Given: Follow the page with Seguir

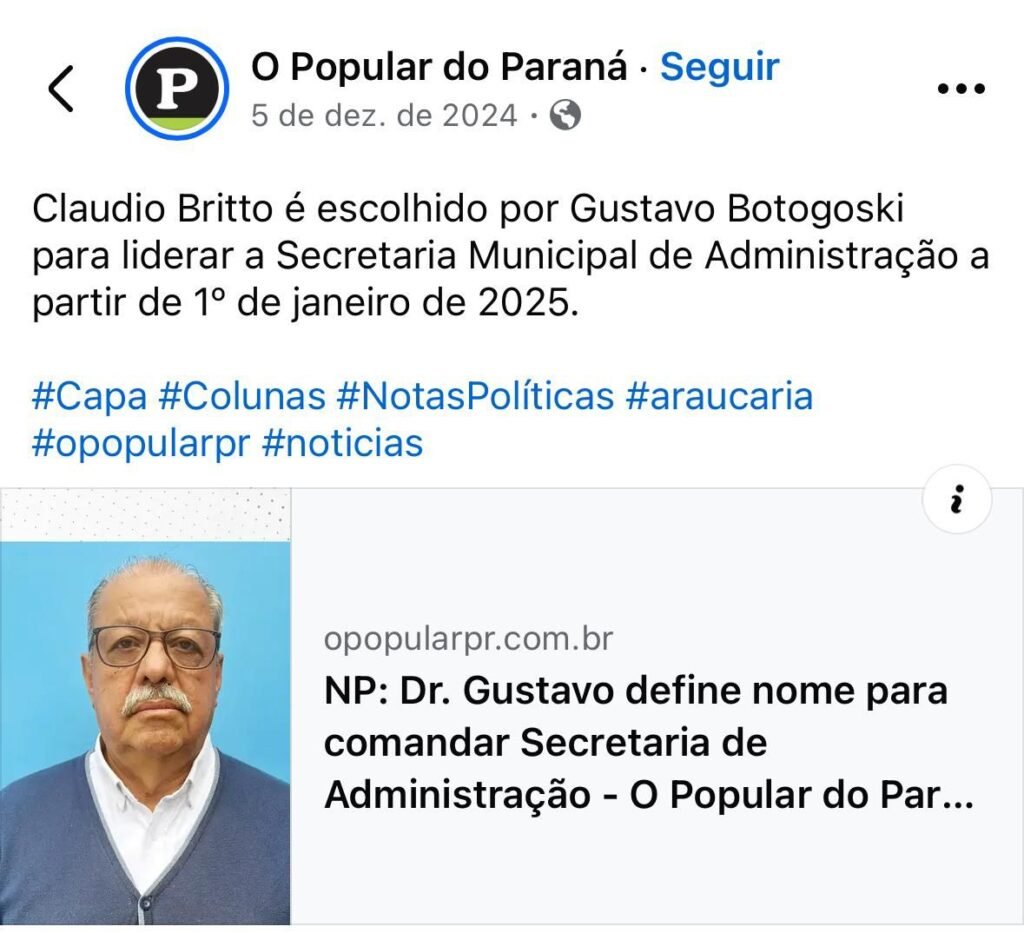Looking at the screenshot, I should coord(719,67).
